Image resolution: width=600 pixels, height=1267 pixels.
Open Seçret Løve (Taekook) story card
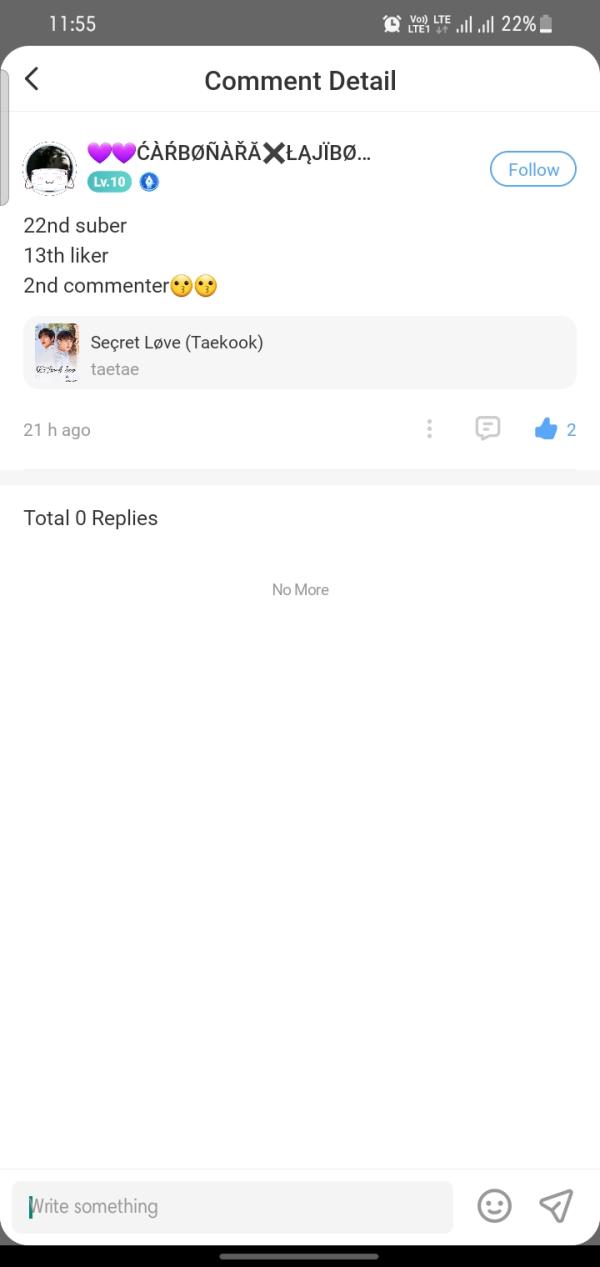click(299, 353)
